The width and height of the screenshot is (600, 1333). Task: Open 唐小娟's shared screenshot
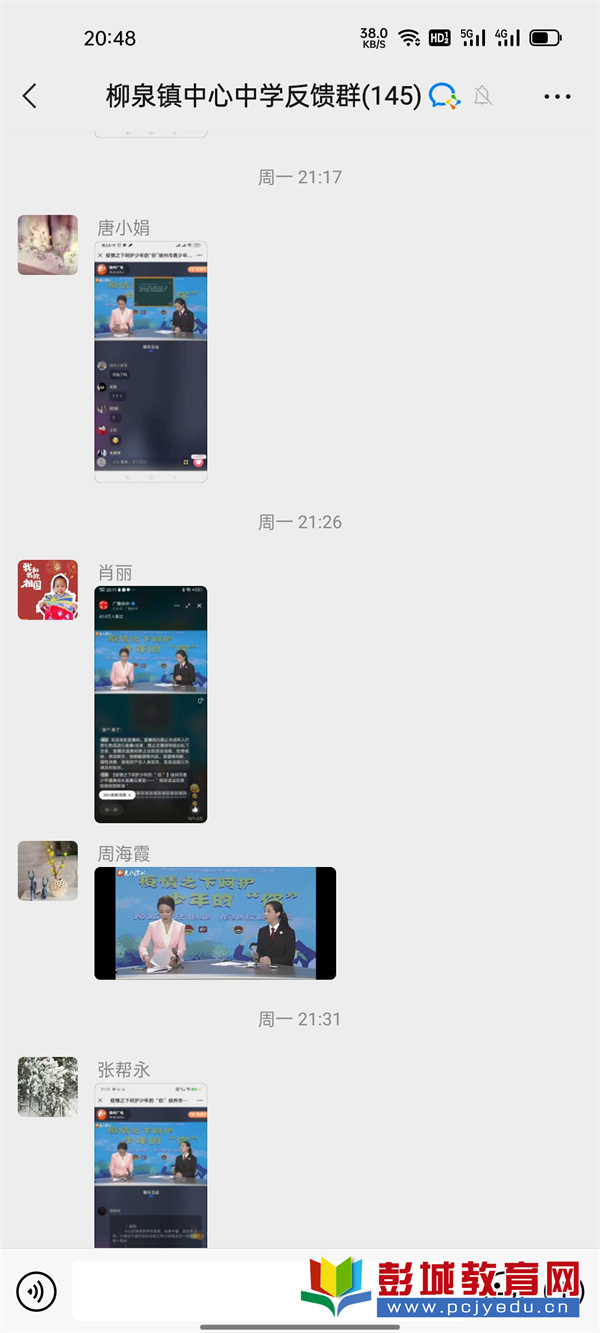151,362
